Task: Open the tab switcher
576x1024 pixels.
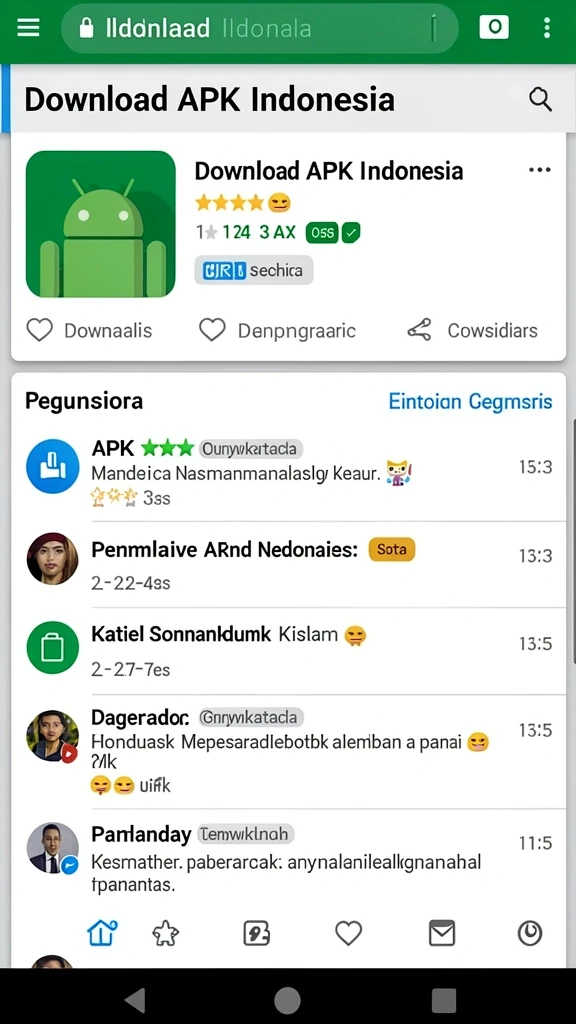Action: tap(494, 27)
